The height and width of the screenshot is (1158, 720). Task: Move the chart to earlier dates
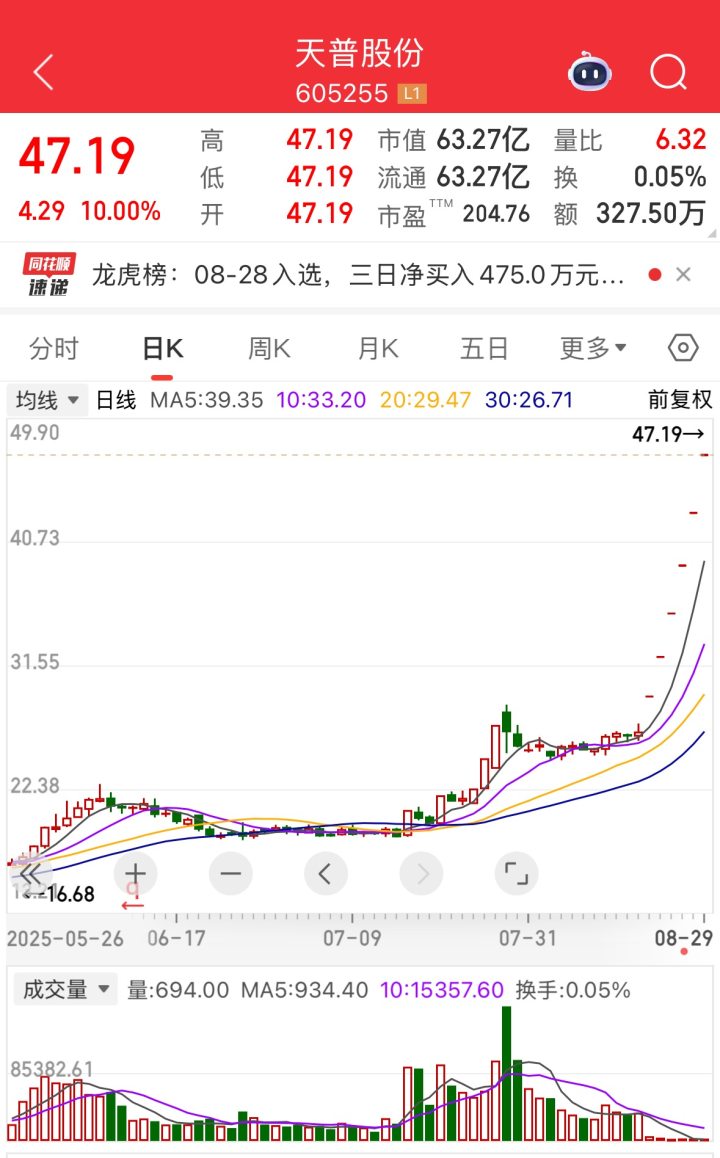pyautogui.click(x=325, y=874)
